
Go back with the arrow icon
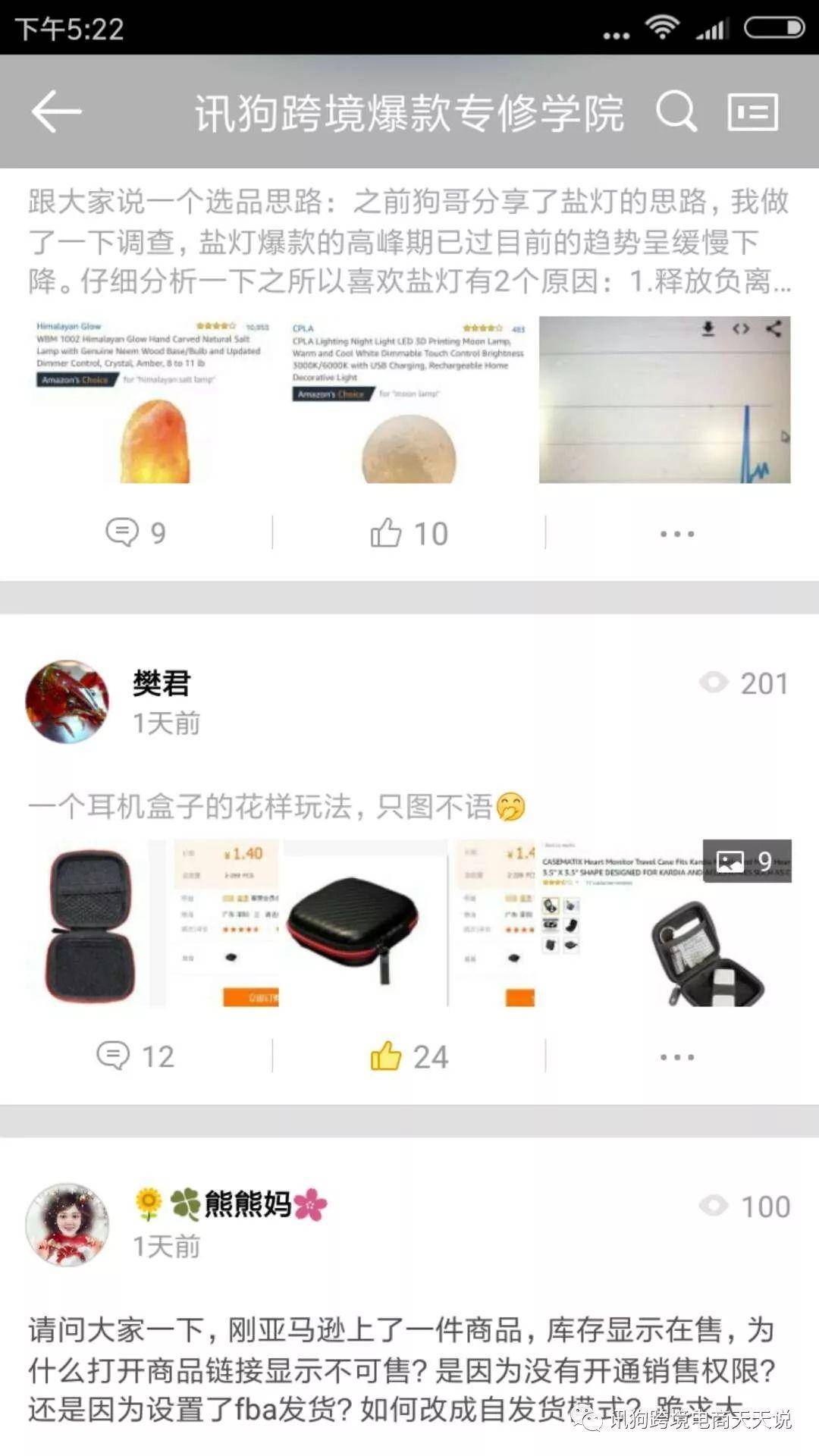click(56, 111)
